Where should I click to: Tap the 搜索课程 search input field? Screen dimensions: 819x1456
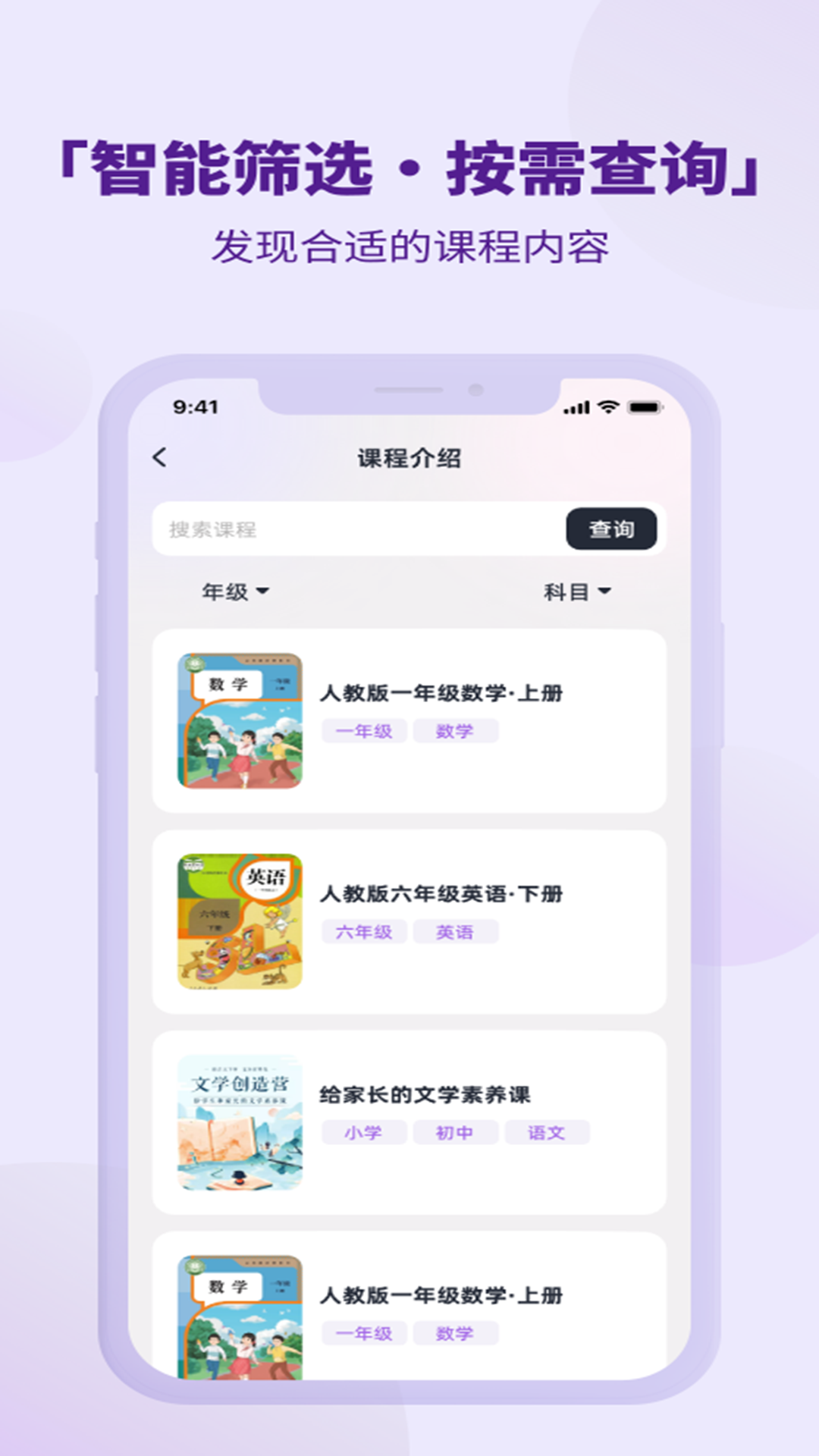click(x=341, y=529)
